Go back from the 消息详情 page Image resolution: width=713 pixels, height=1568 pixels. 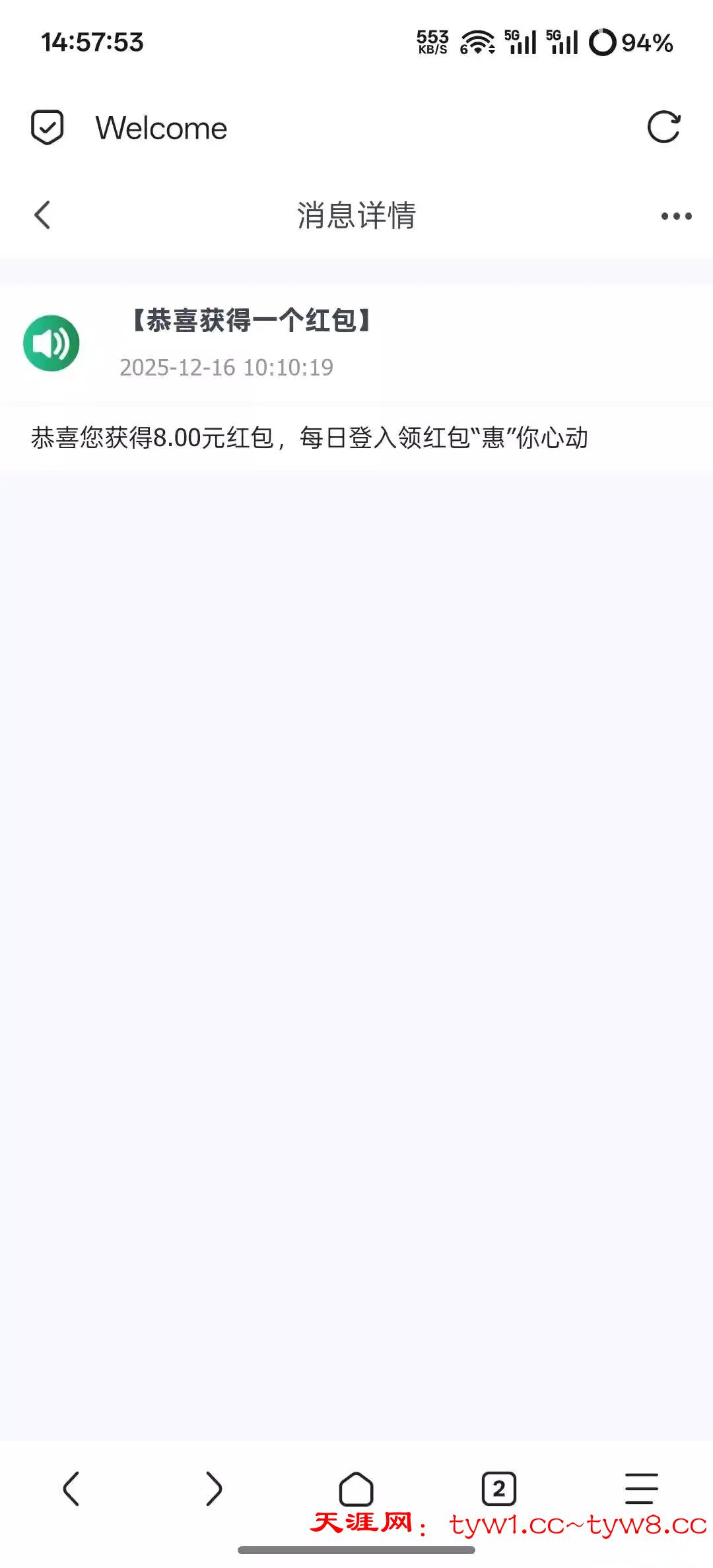(42, 215)
